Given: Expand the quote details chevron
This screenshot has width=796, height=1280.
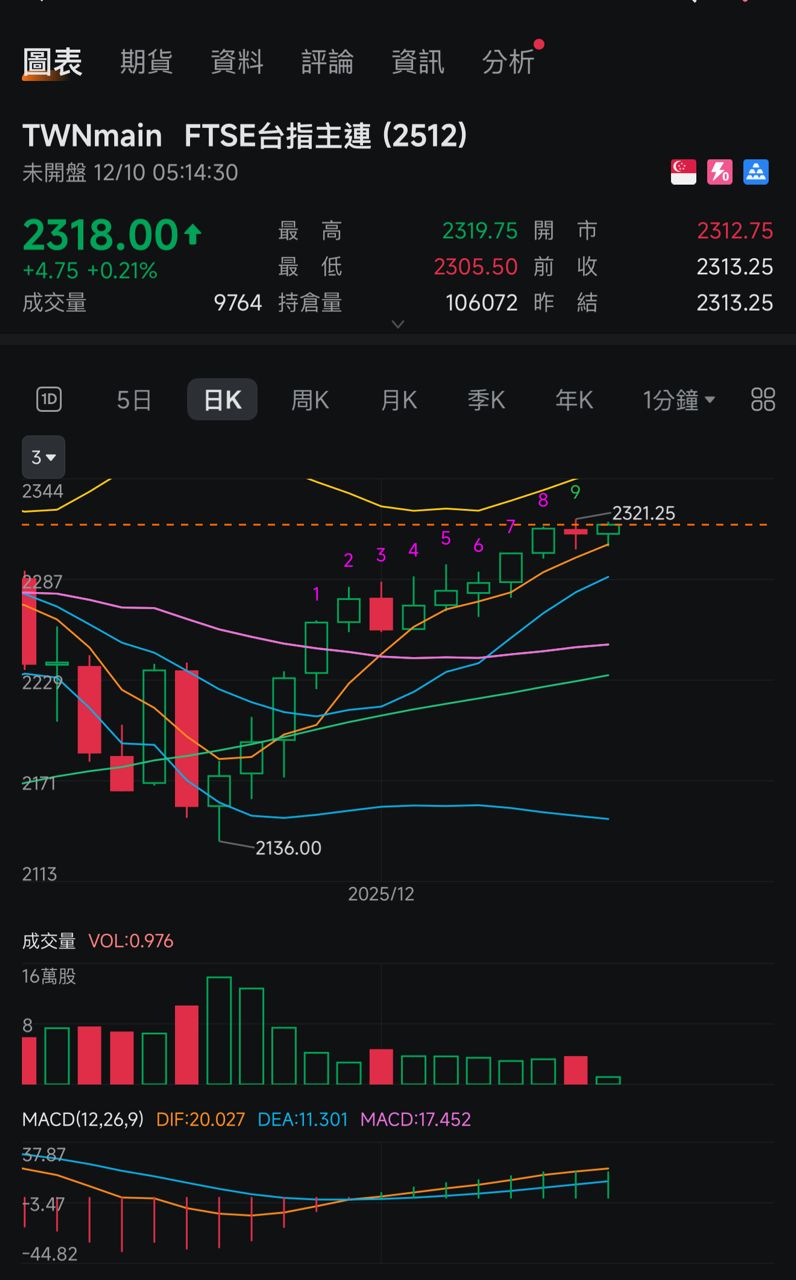Looking at the screenshot, I should pos(398,324).
